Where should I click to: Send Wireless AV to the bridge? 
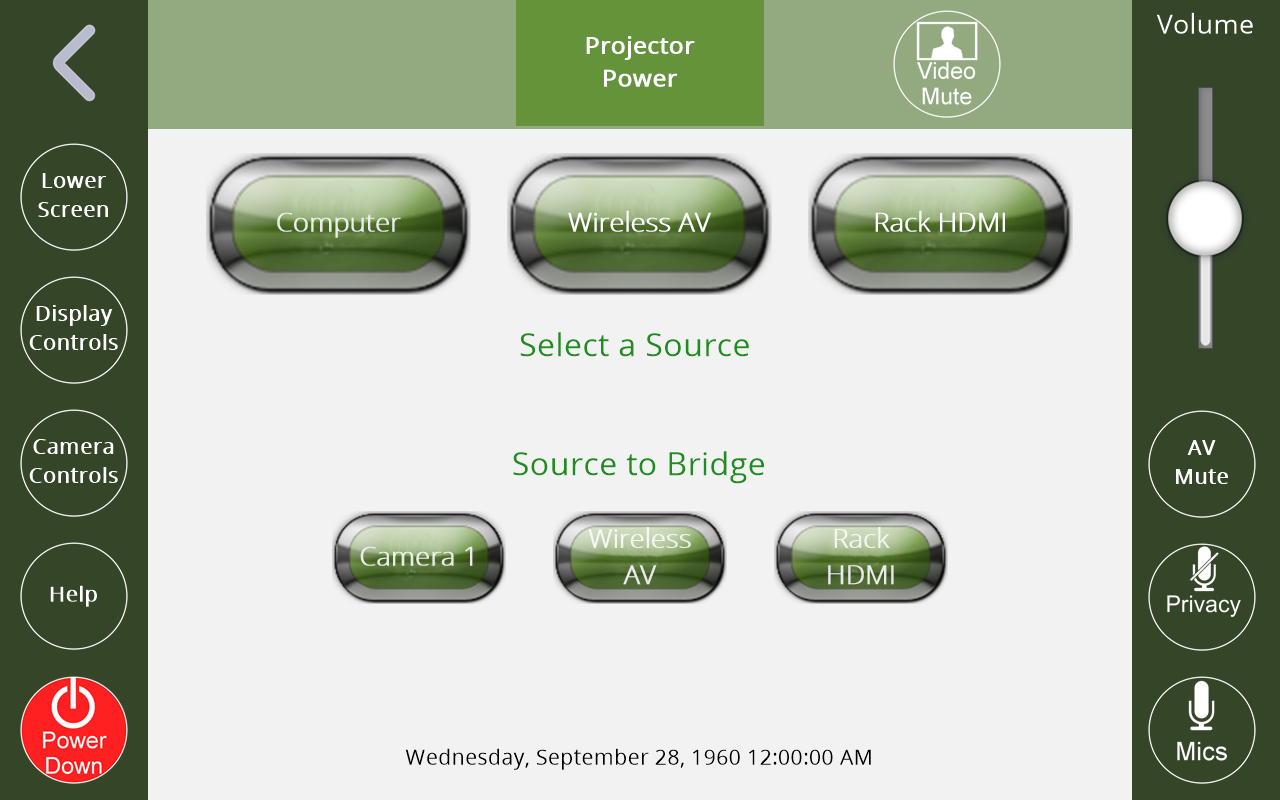coord(639,557)
